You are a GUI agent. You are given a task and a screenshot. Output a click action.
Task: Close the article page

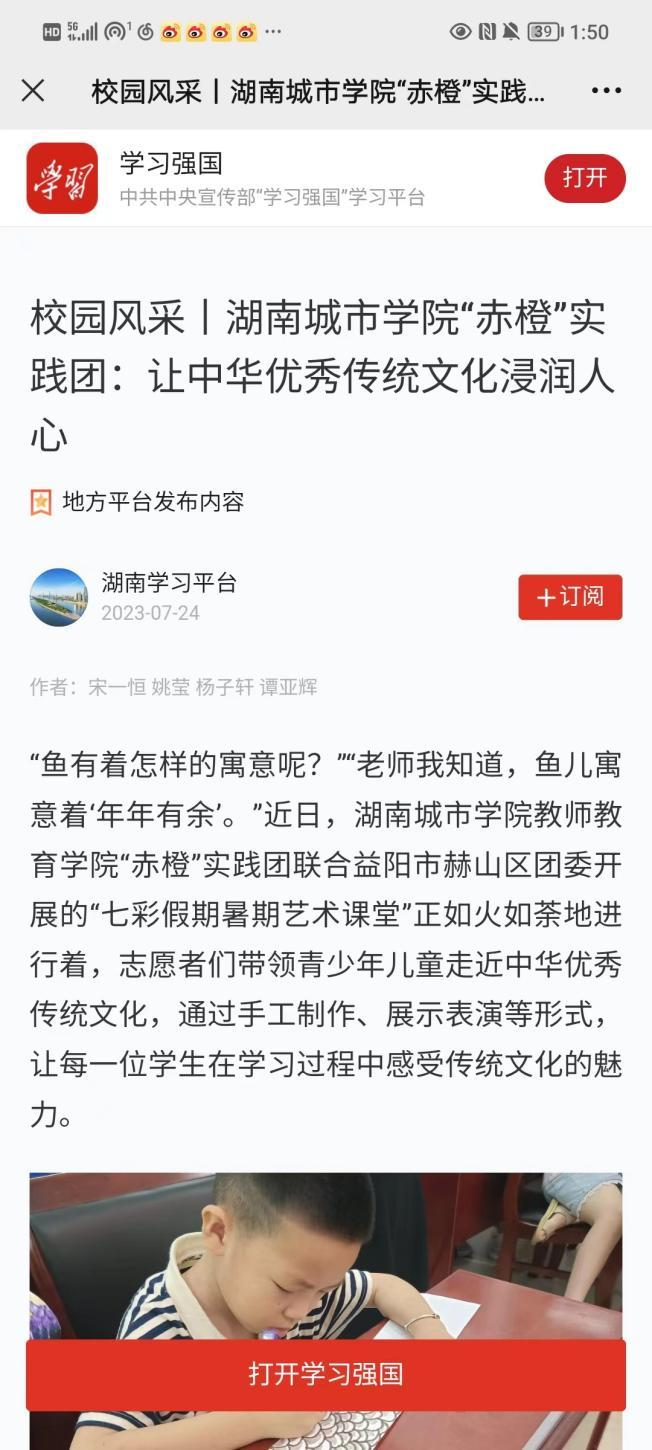pos(33,91)
